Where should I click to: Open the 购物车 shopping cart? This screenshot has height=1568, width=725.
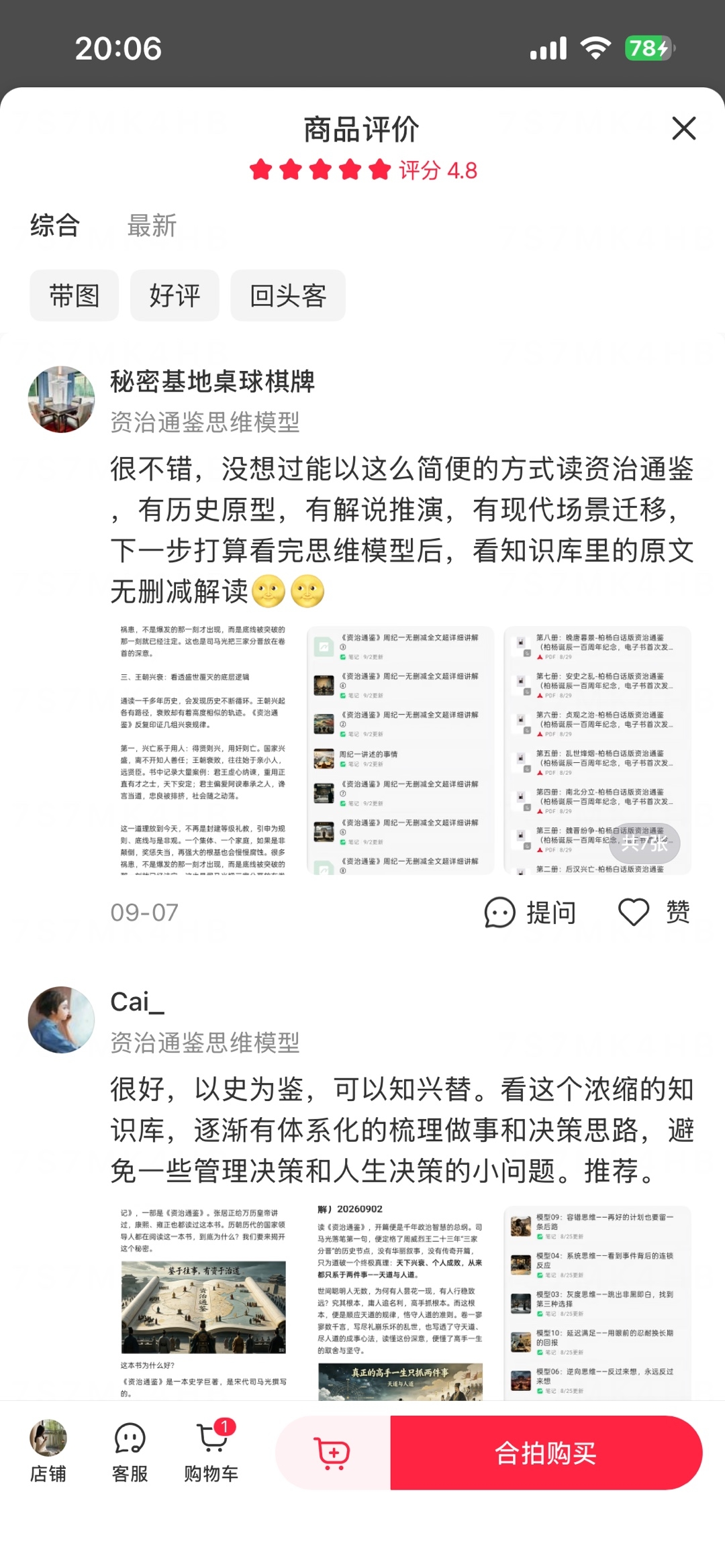211,1451
